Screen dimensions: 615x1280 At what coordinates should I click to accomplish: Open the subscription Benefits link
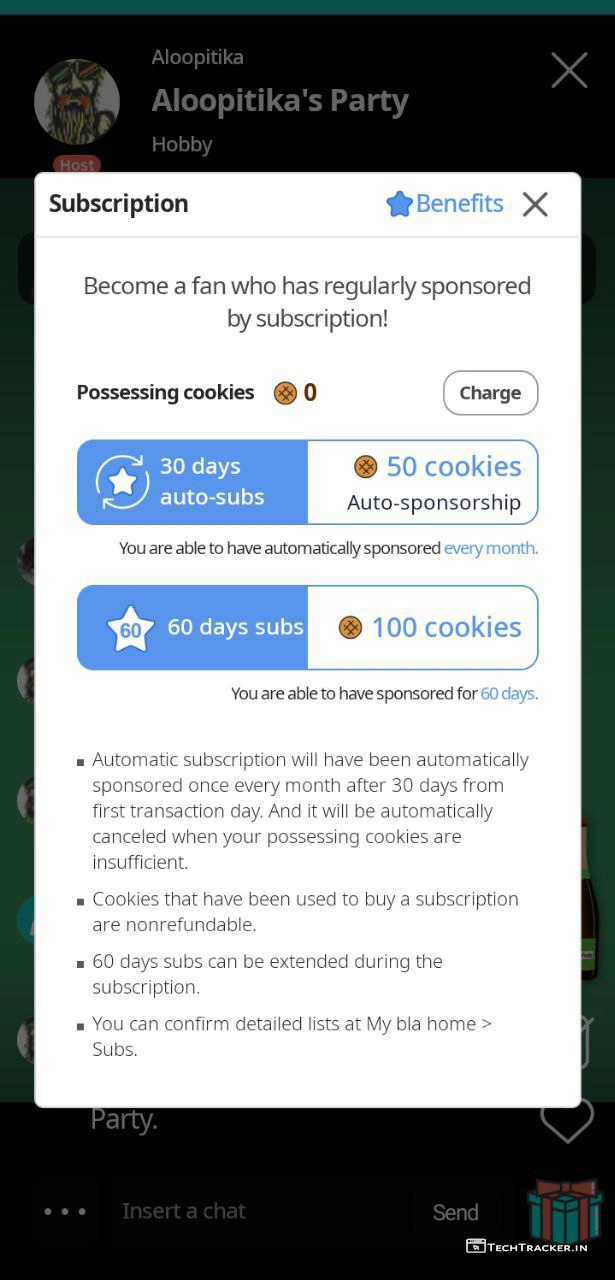[445, 204]
